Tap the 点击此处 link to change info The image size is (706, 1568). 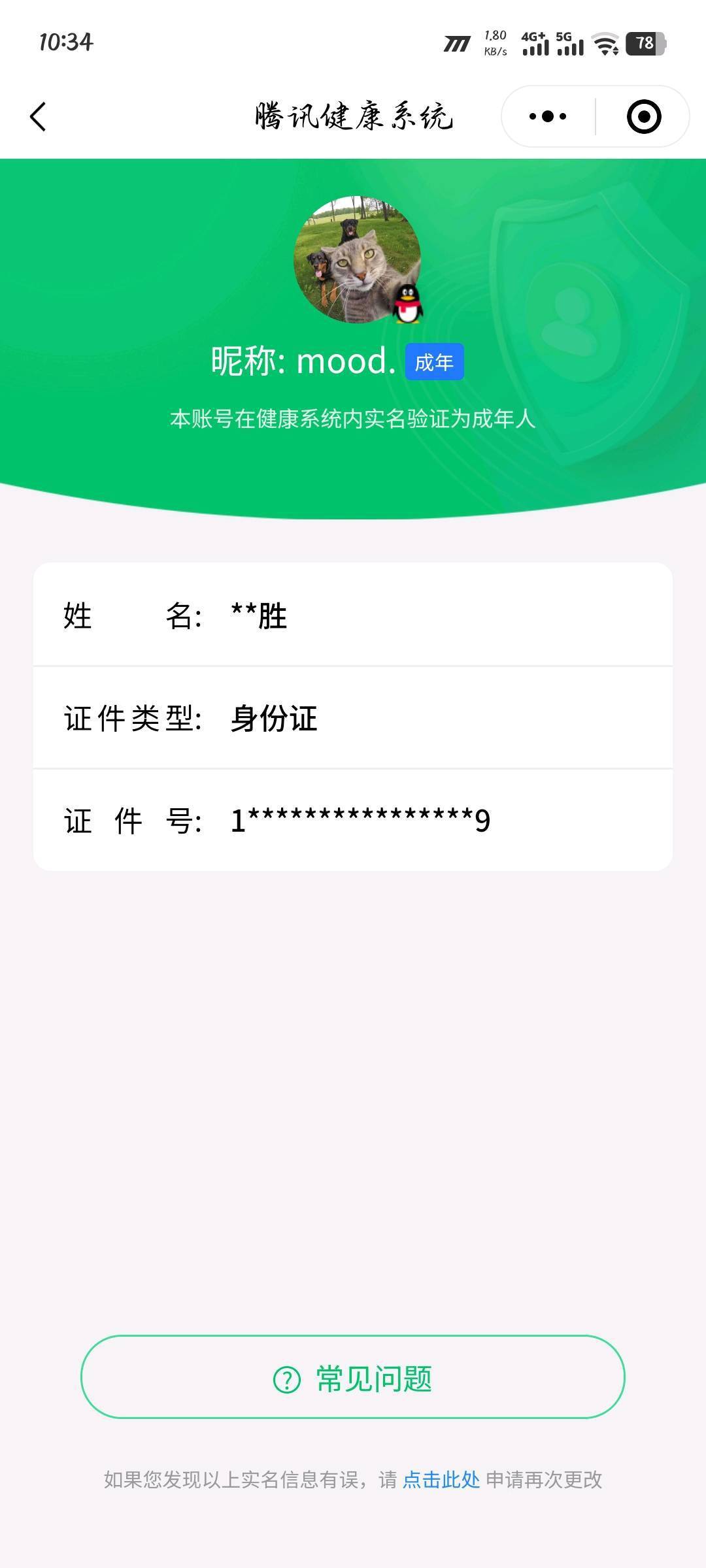click(441, 1480)
